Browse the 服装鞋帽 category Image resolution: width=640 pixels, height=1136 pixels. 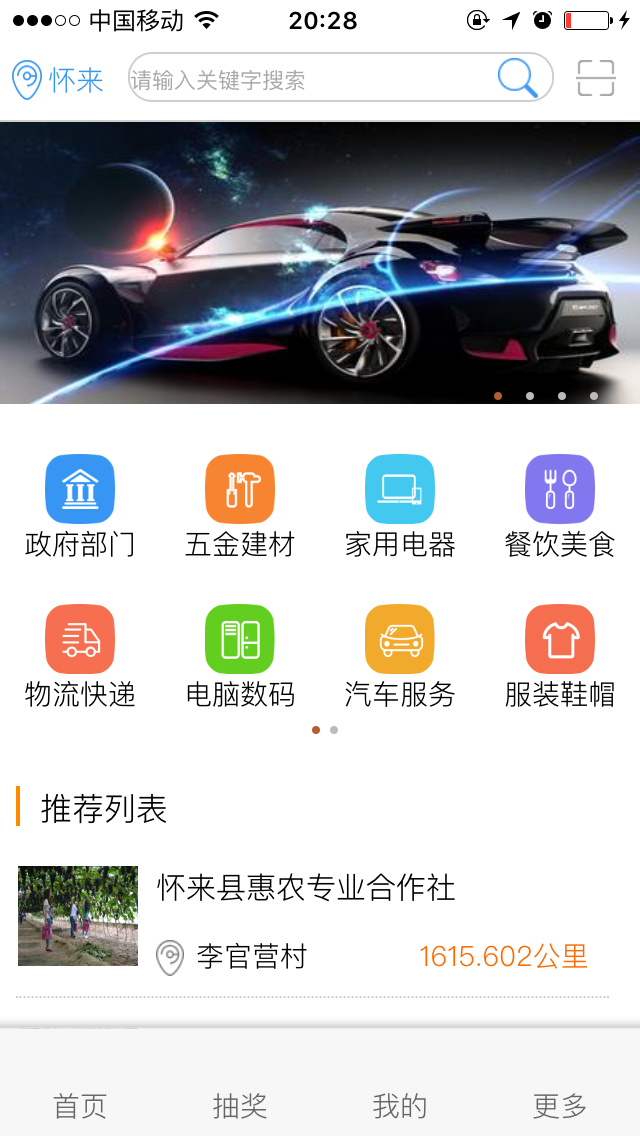[560, 656]
